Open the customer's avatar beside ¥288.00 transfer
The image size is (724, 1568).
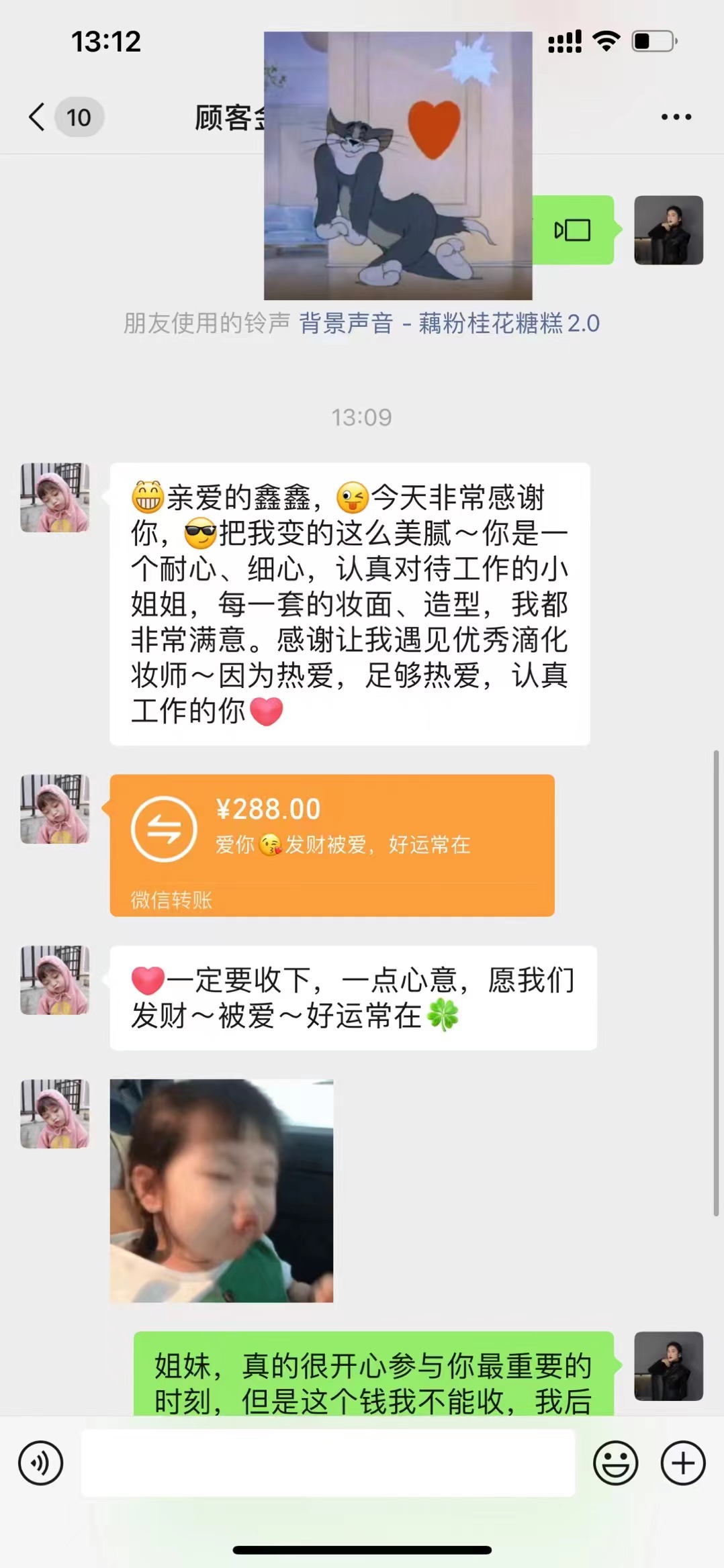coord(55,809)
